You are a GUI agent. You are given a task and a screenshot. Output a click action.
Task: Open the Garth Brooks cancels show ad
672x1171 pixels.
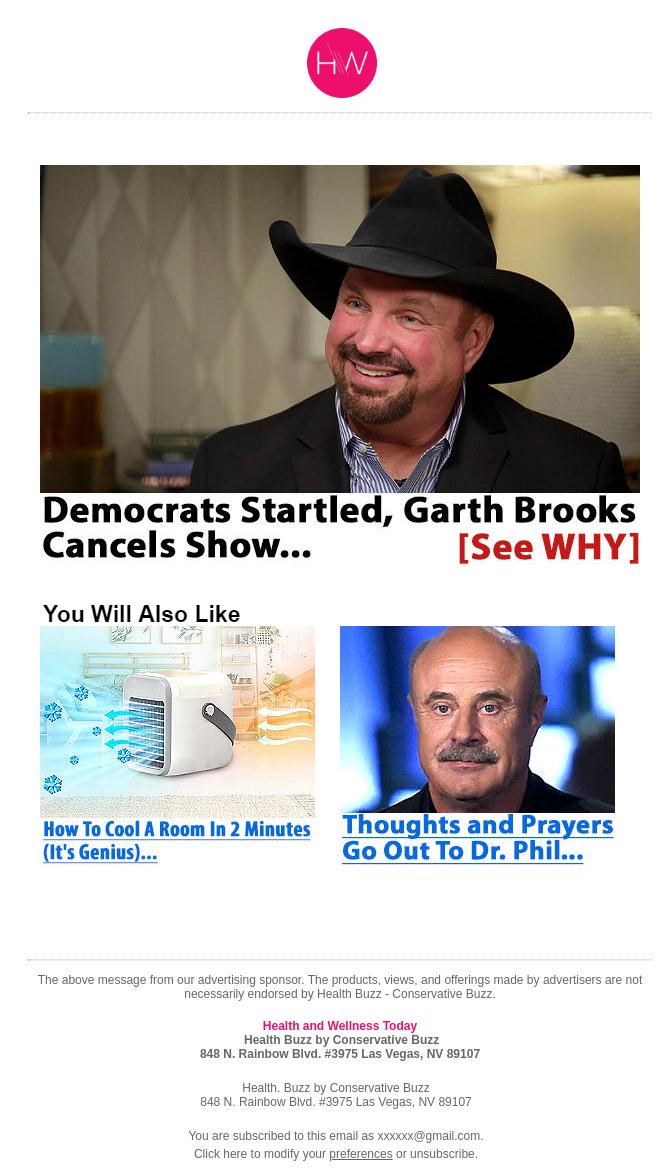339,365
